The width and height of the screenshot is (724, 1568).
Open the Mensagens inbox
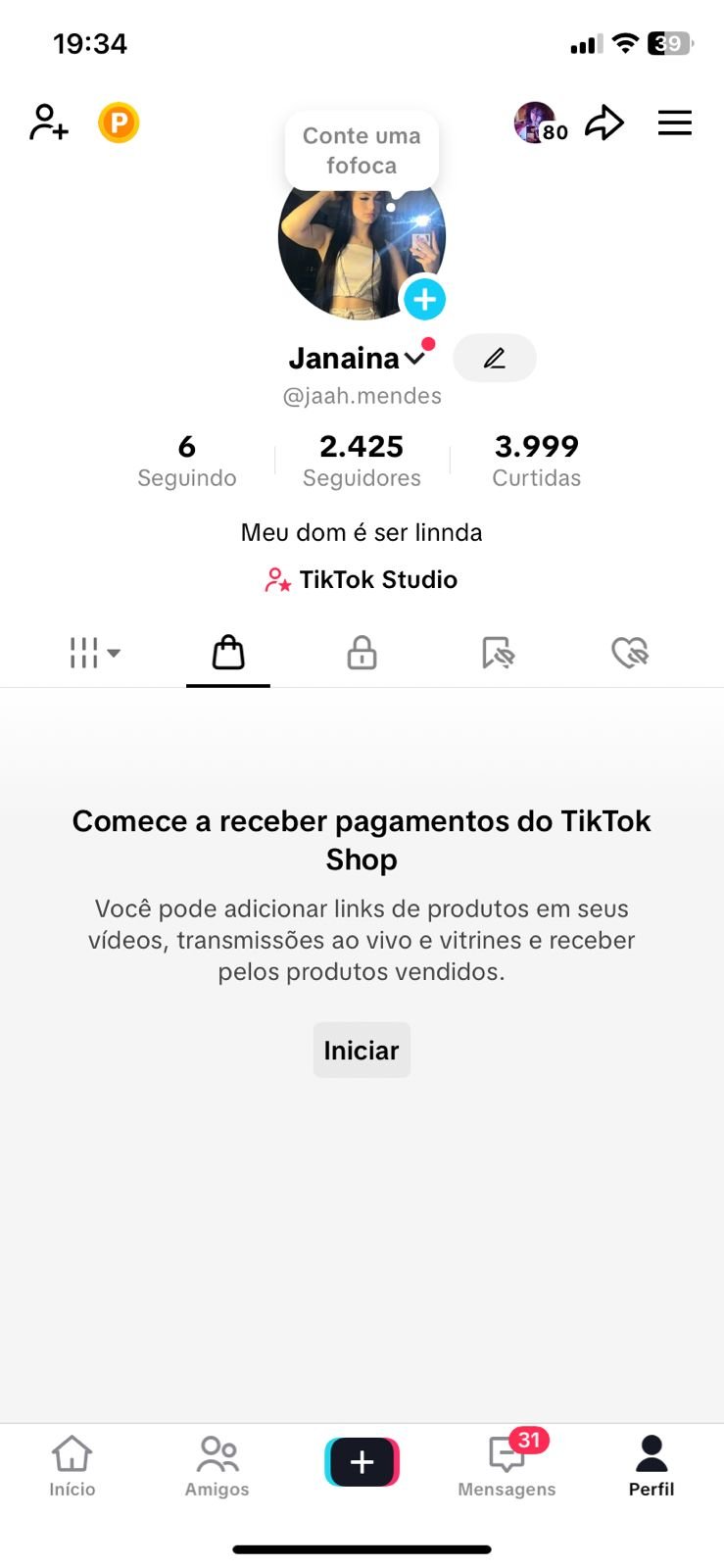pyautogui.click(x=507, y=1466)
